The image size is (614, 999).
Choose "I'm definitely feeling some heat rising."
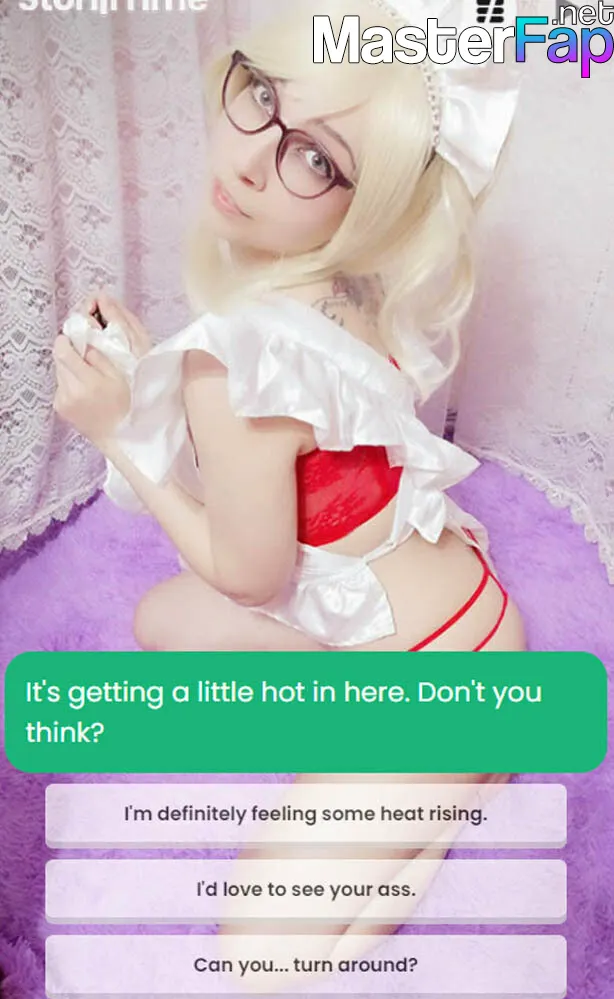306,815
